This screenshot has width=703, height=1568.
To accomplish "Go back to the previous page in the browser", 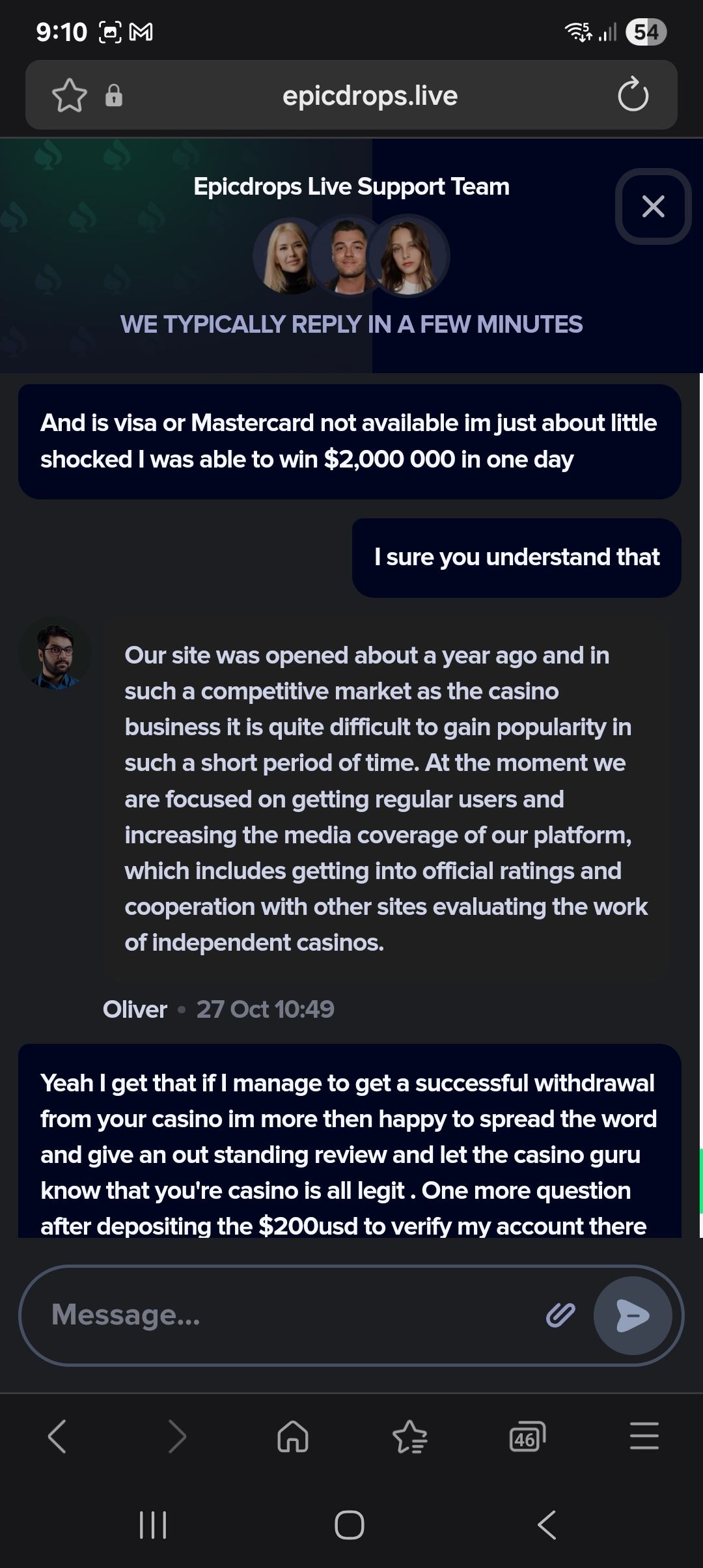I will pos(57,1436).
